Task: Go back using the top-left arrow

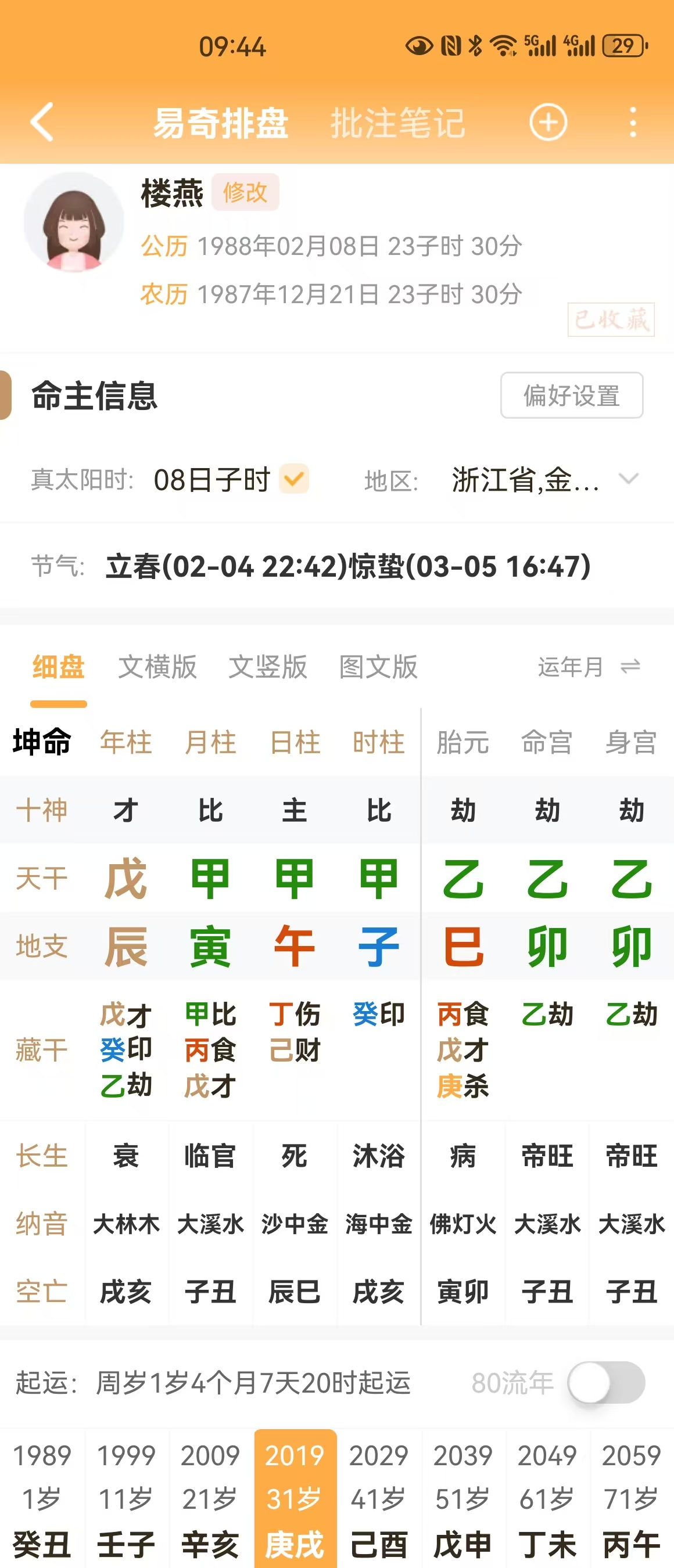Action: 42,123
